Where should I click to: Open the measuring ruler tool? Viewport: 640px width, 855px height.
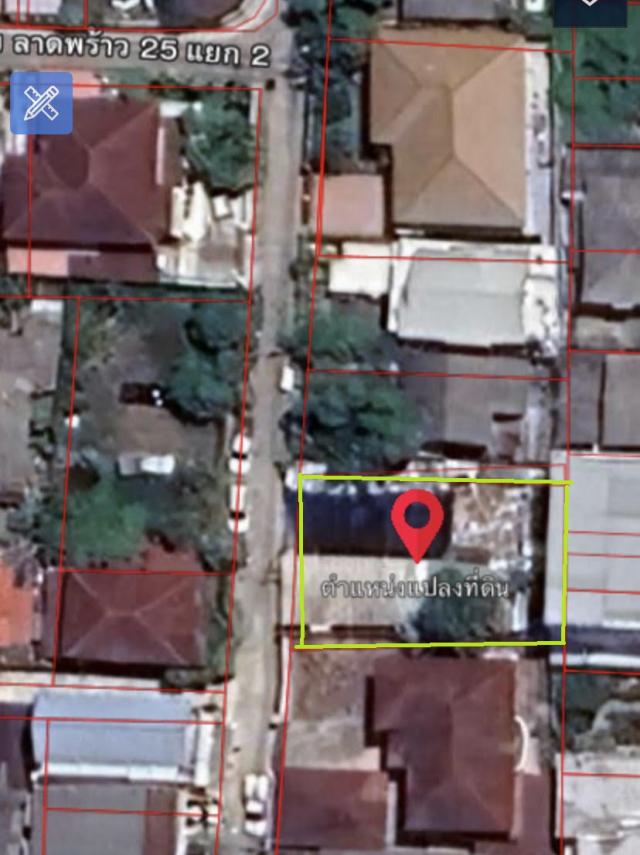point(41,102)
